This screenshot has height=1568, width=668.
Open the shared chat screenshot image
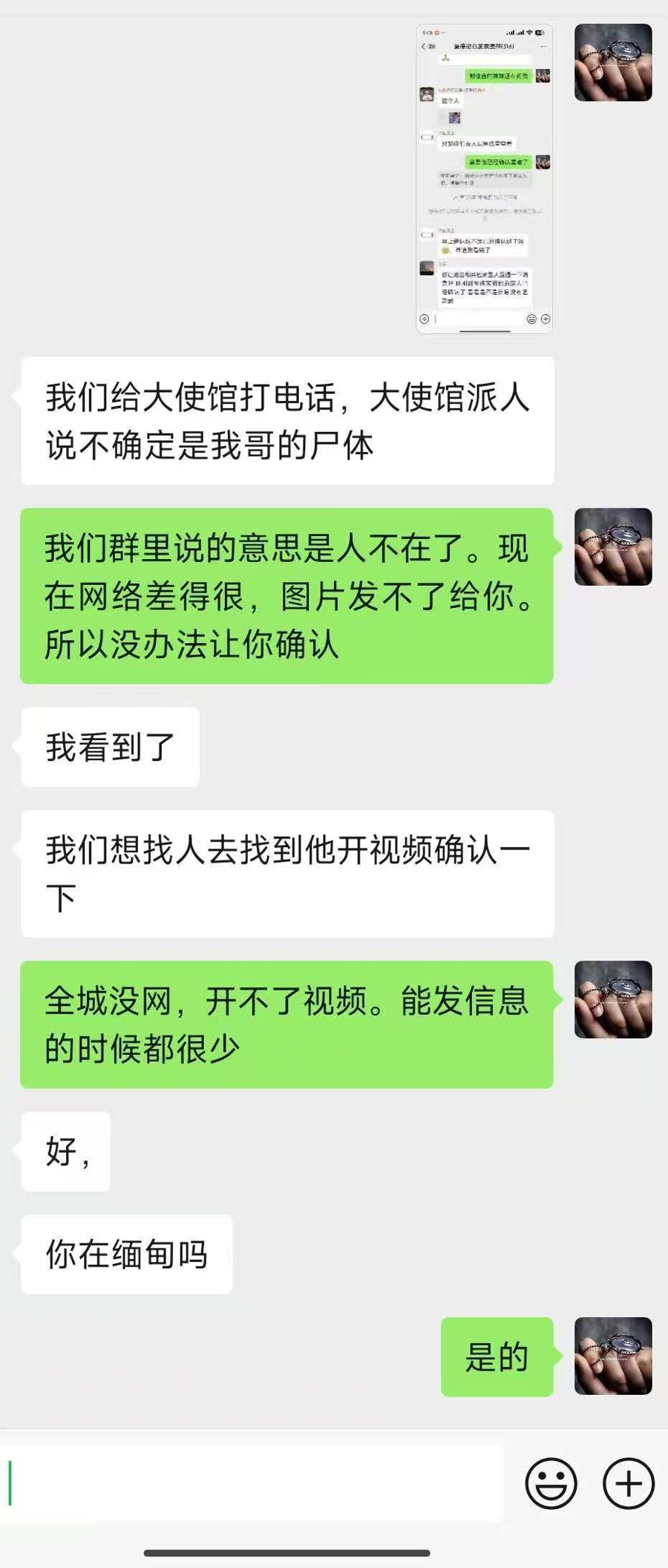(x=484, y=178)
